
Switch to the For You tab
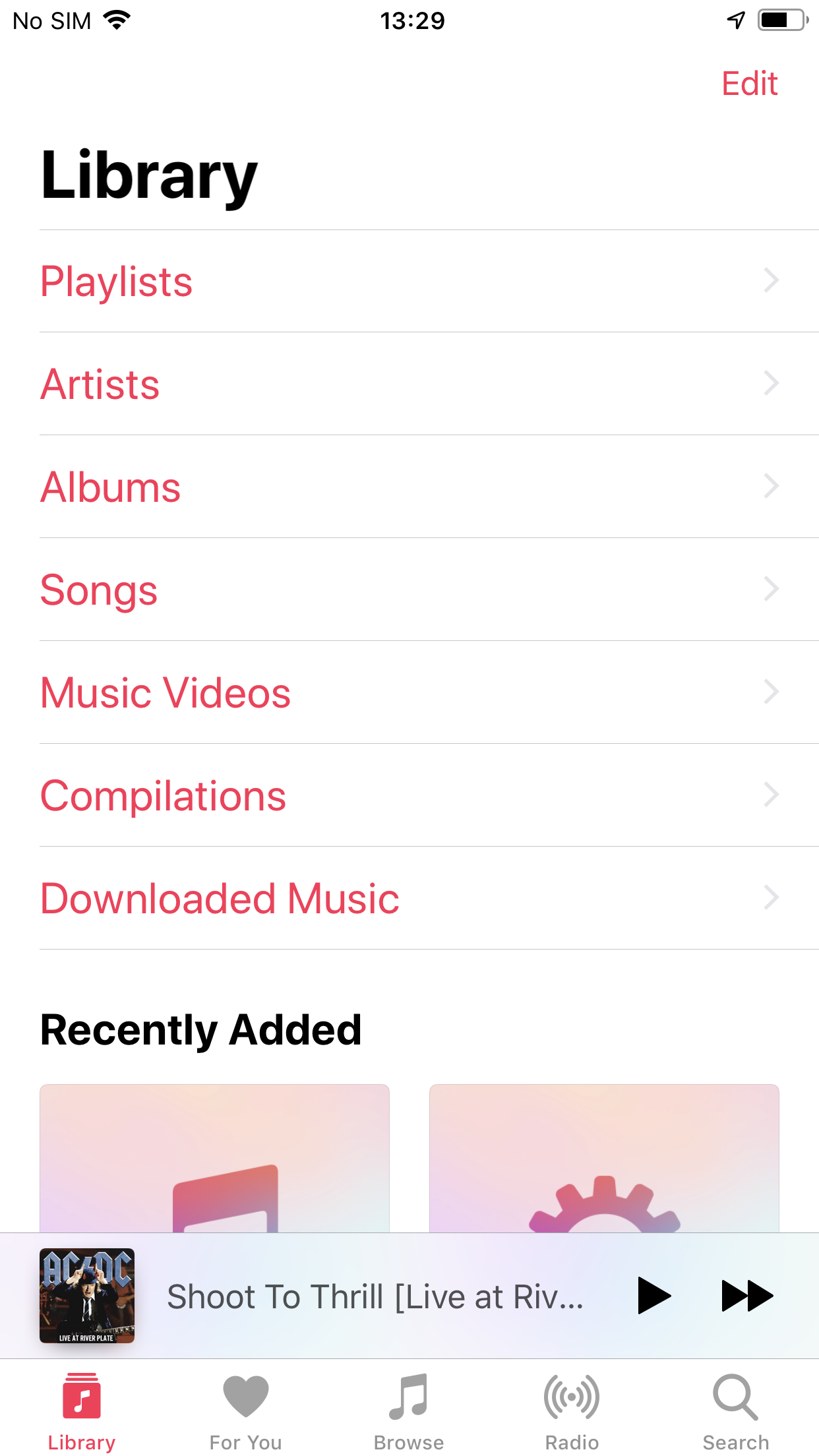(245, 1411)
